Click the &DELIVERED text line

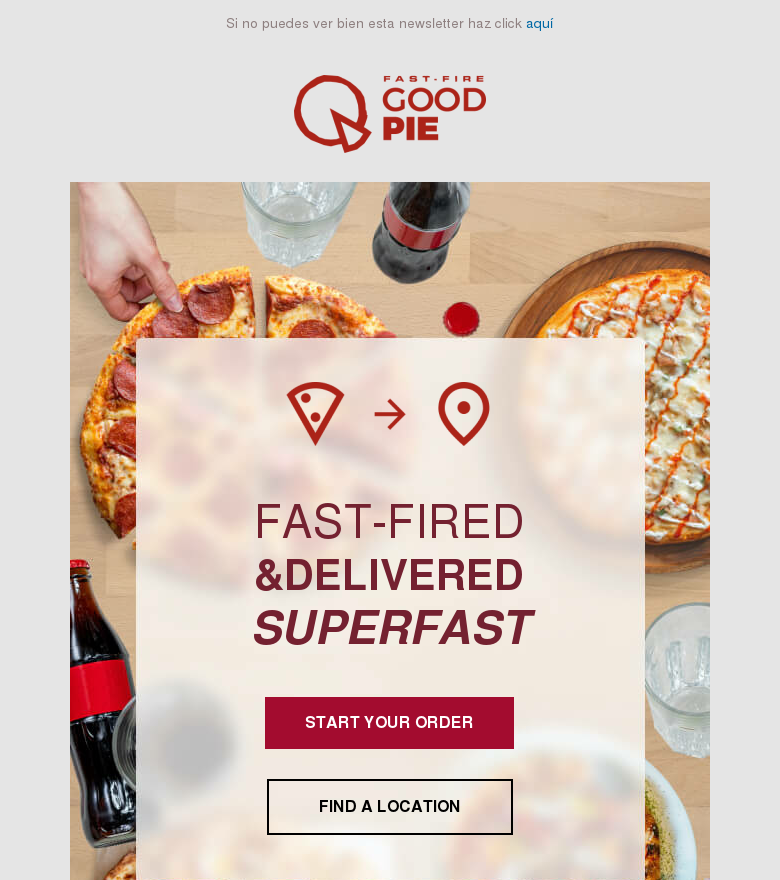[390, 575]
